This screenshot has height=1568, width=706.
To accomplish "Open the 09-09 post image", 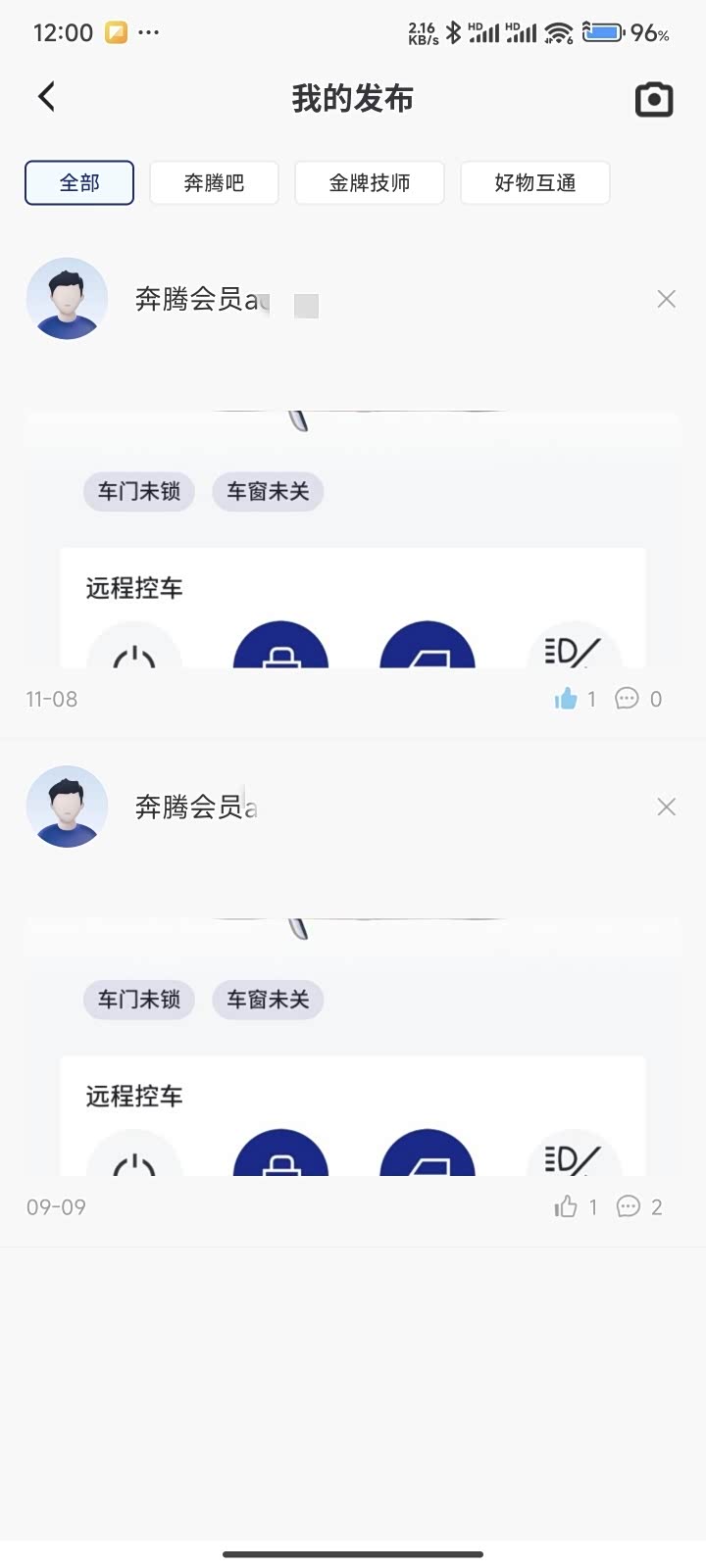I will [x=353, y=1047].
